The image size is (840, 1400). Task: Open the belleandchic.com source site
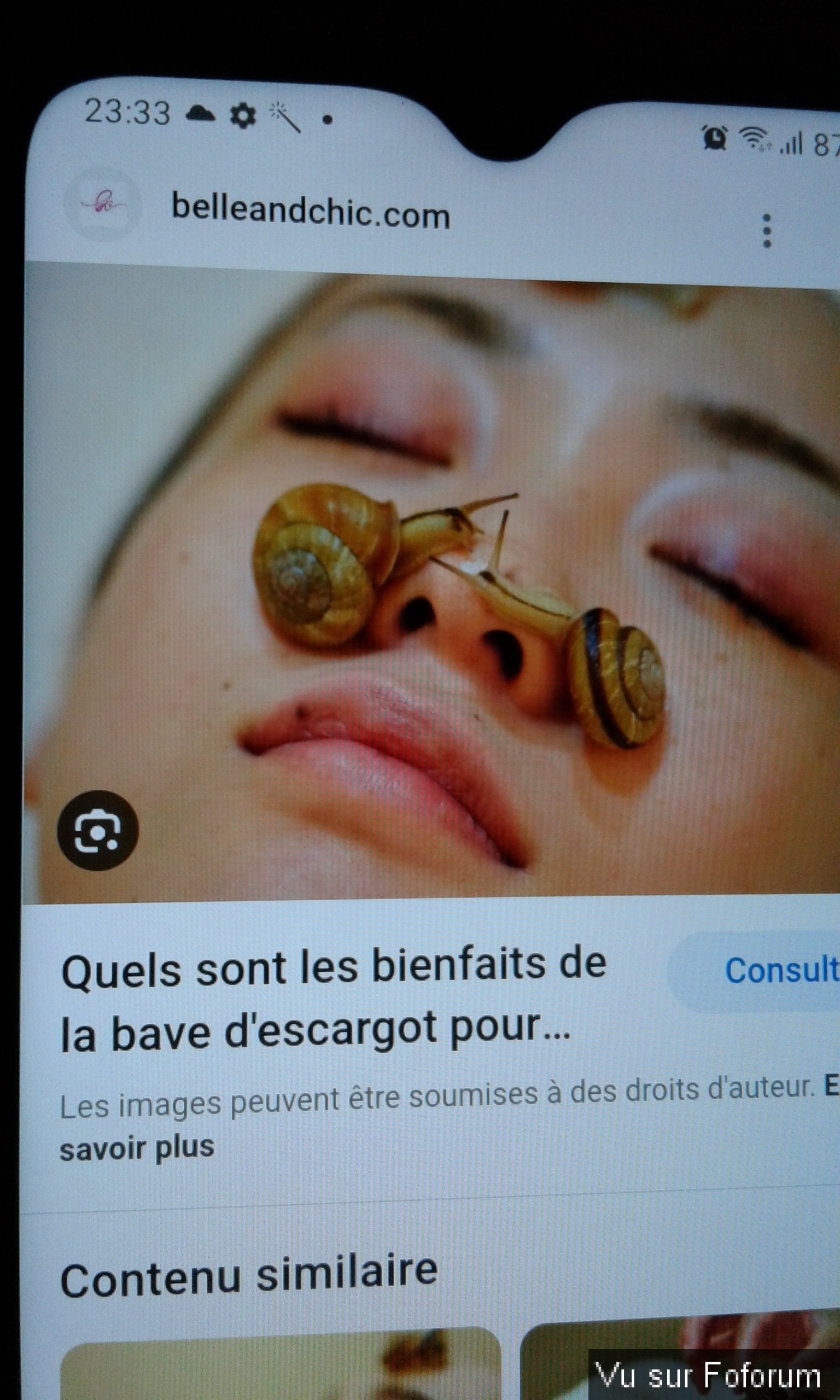coord(310,212)
